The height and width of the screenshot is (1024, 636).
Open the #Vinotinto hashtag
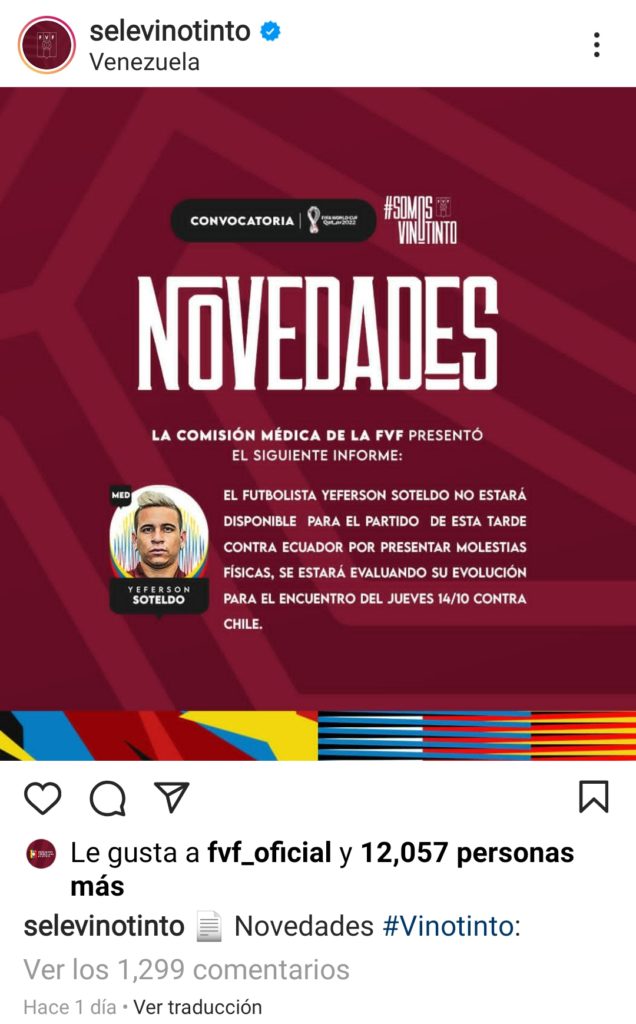tap(448, 926)
